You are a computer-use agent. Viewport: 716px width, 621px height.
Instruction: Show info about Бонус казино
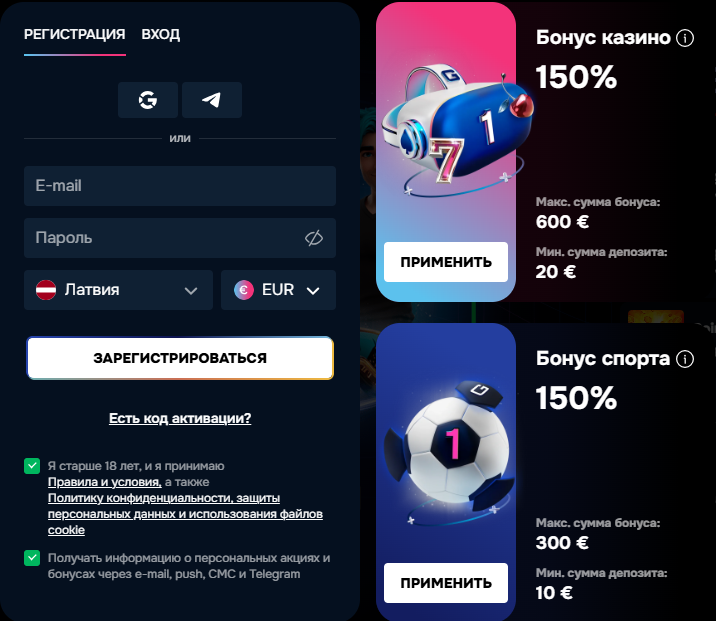[685, 38]
